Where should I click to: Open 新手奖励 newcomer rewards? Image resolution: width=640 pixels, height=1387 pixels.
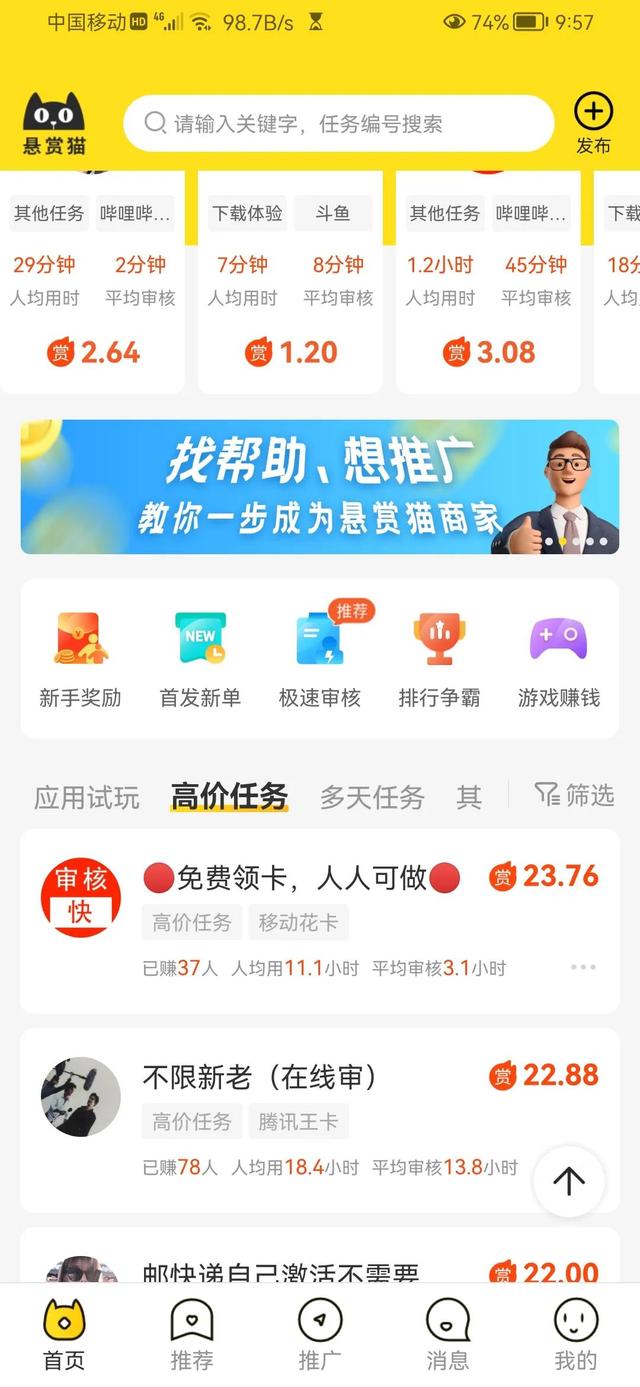[x=80, y=658]
